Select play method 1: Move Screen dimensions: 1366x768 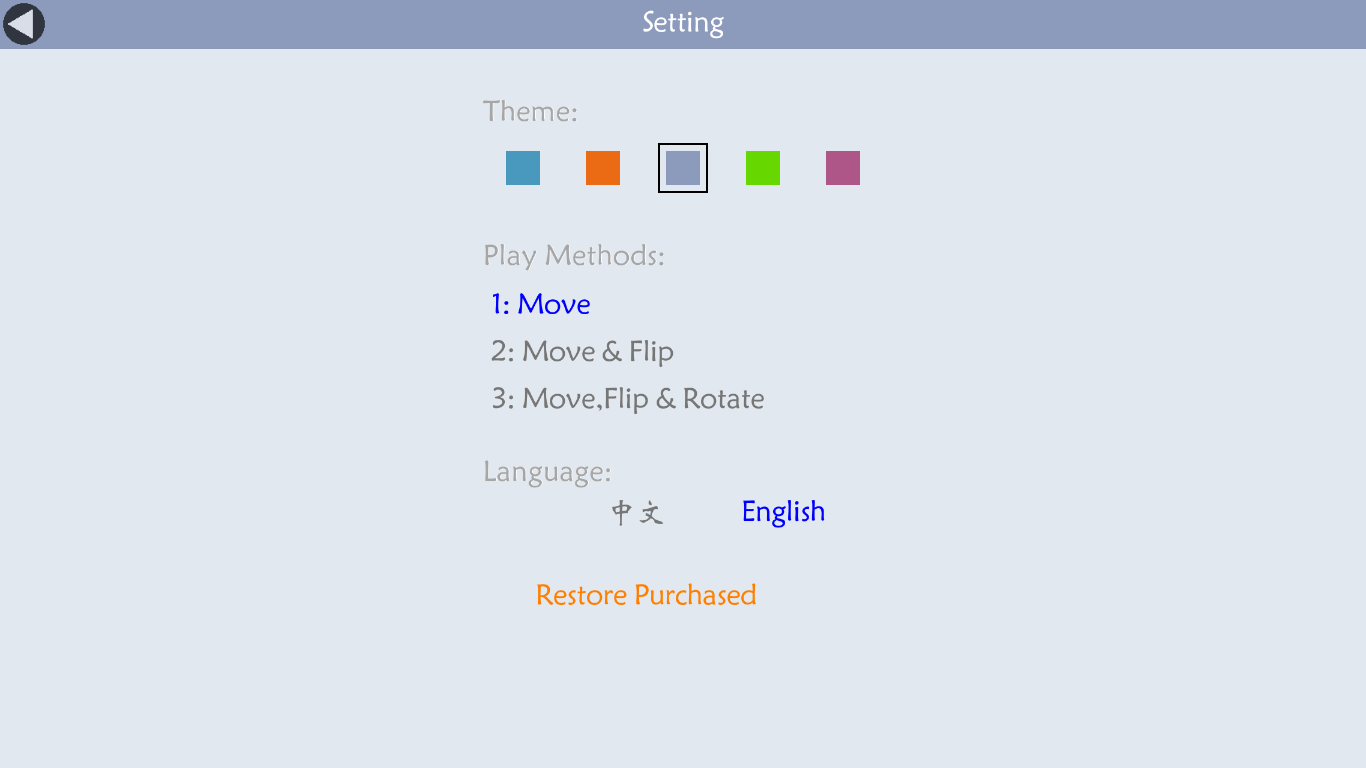click(x=541, y=304)
